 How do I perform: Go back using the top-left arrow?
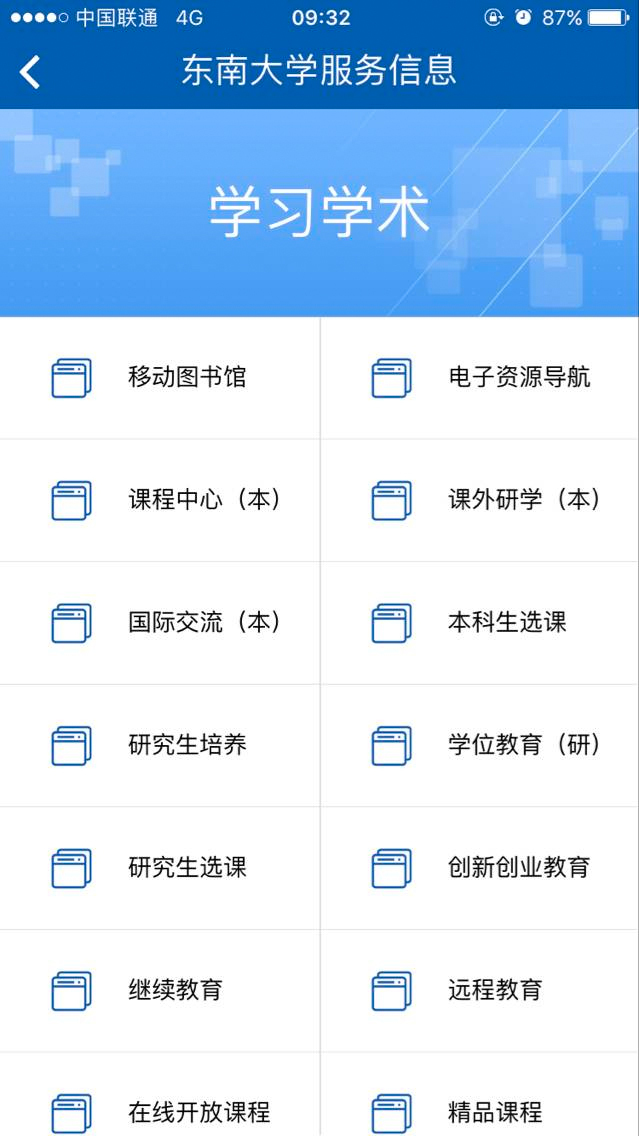(x=30, y=71)
